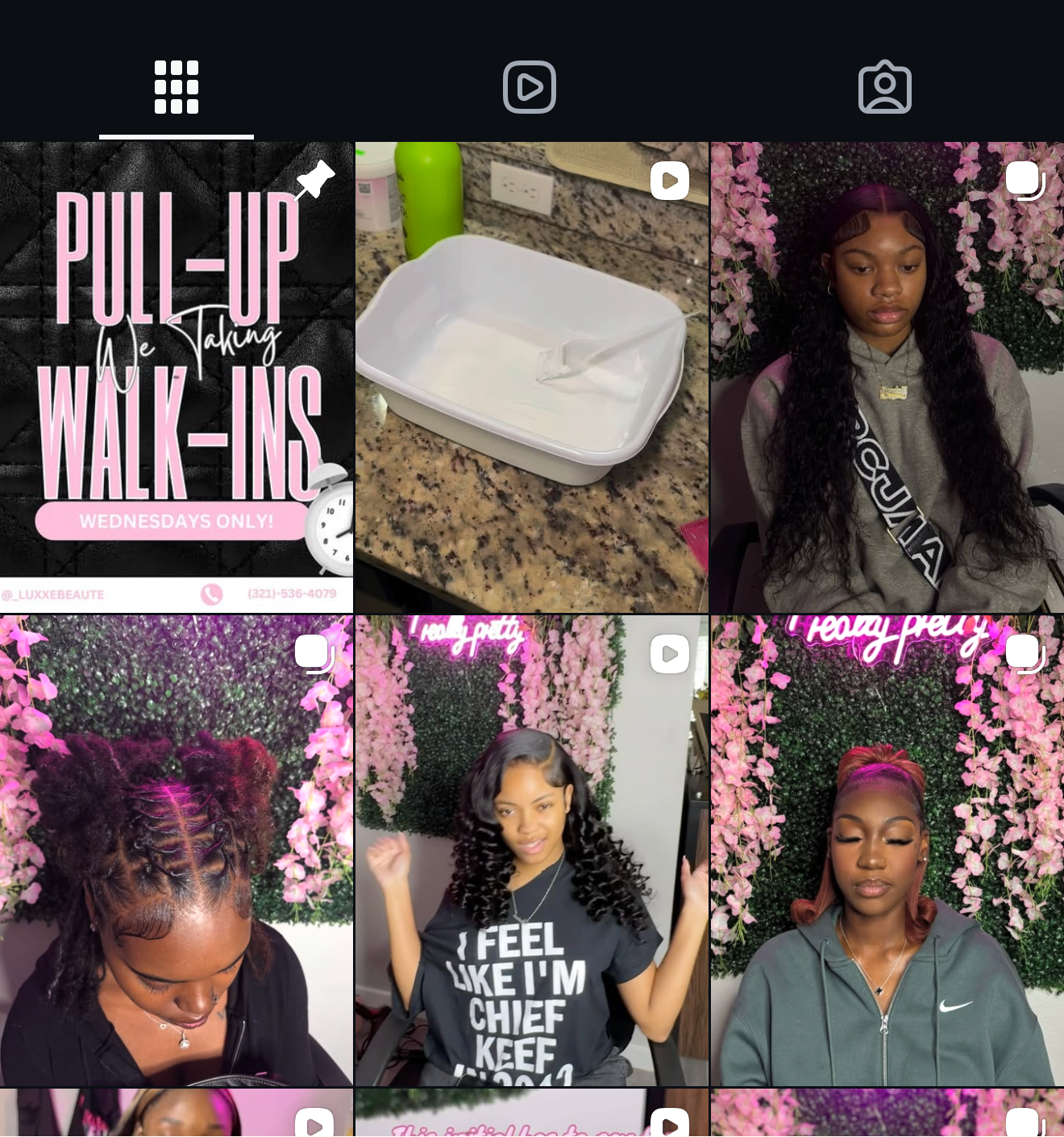
Task: Play the reel with the Chief Keef shirt
Action: (531, 851)
